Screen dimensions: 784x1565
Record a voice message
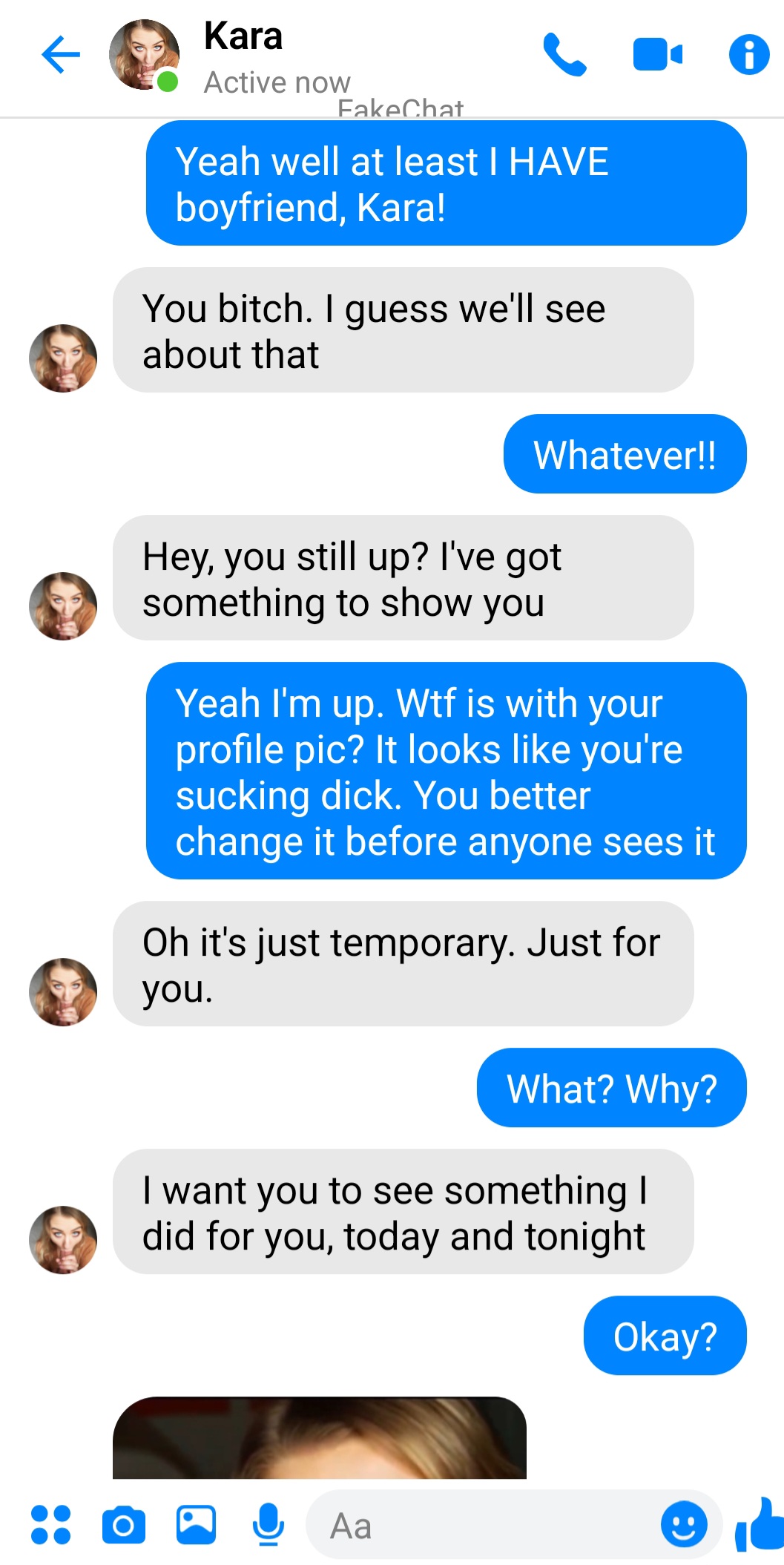click(268, 1525)
